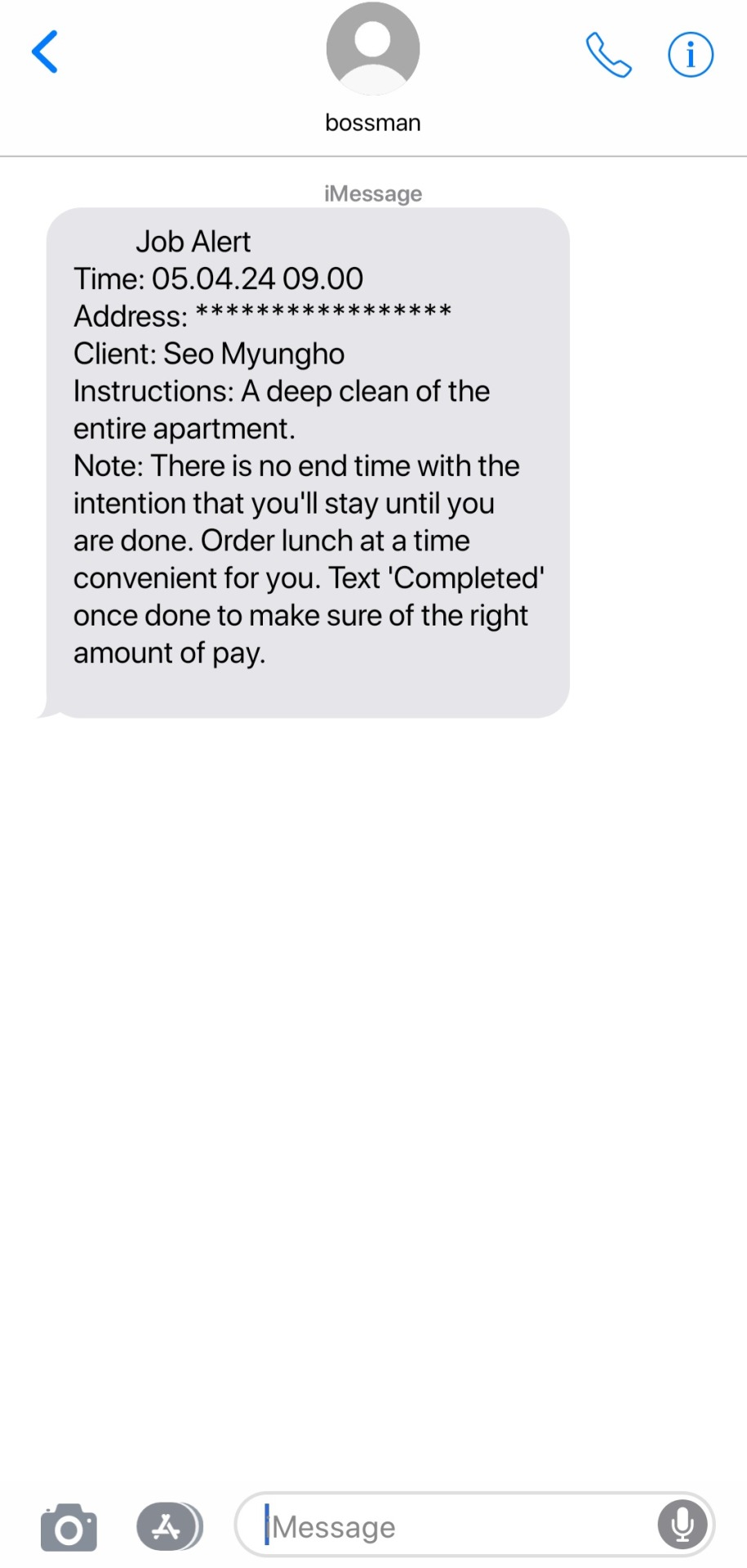Screen dimensions: 747x1568
Task: Focus the iMessage text field
Action: pyautogui.click(x=457, y=1526)
